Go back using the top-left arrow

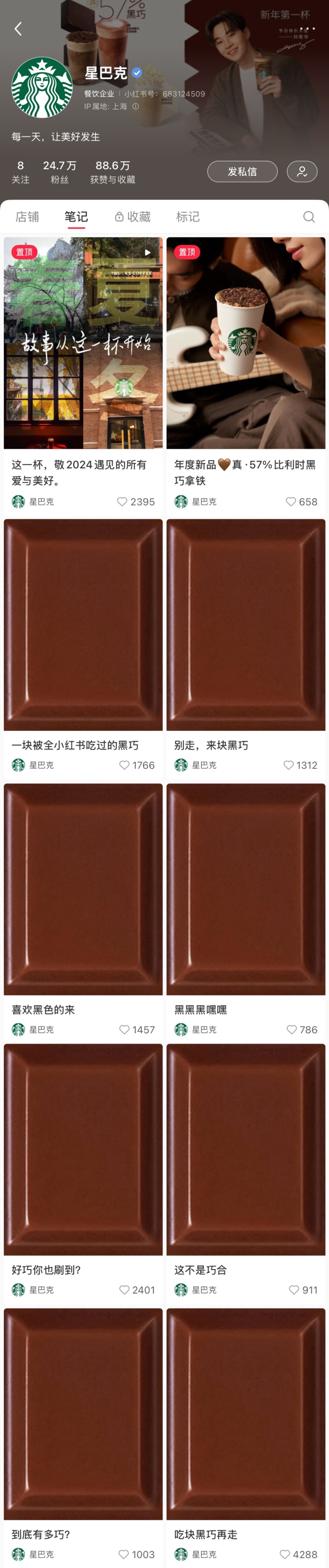click(18, 28)
